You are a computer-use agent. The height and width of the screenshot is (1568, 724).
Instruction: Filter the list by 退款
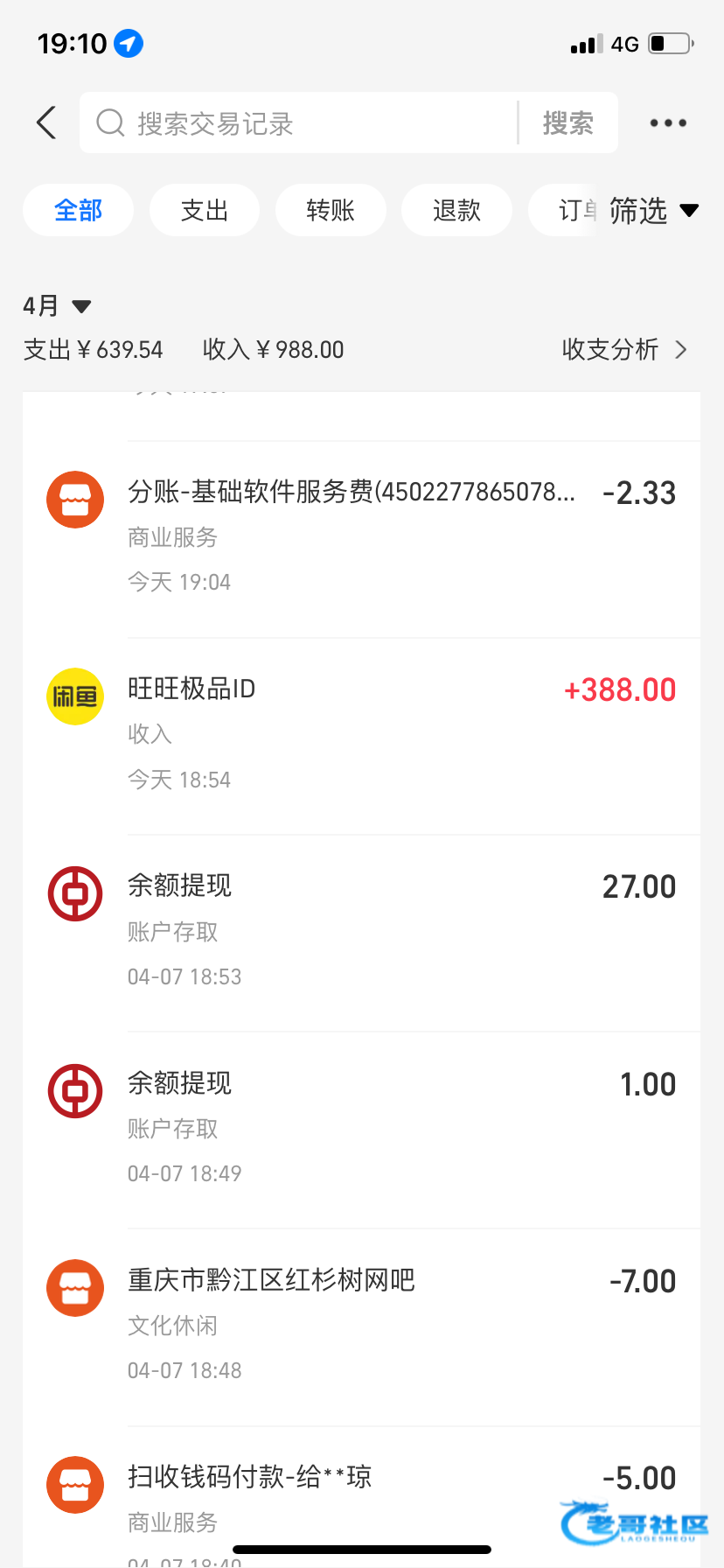coord(456,210)
